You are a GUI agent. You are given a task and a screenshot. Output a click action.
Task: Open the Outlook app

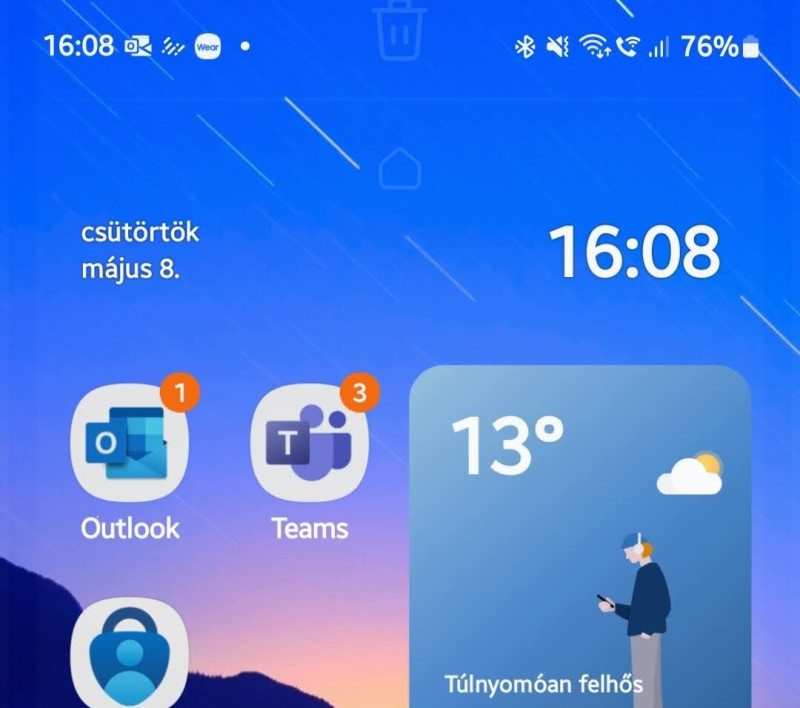[130, 443]
